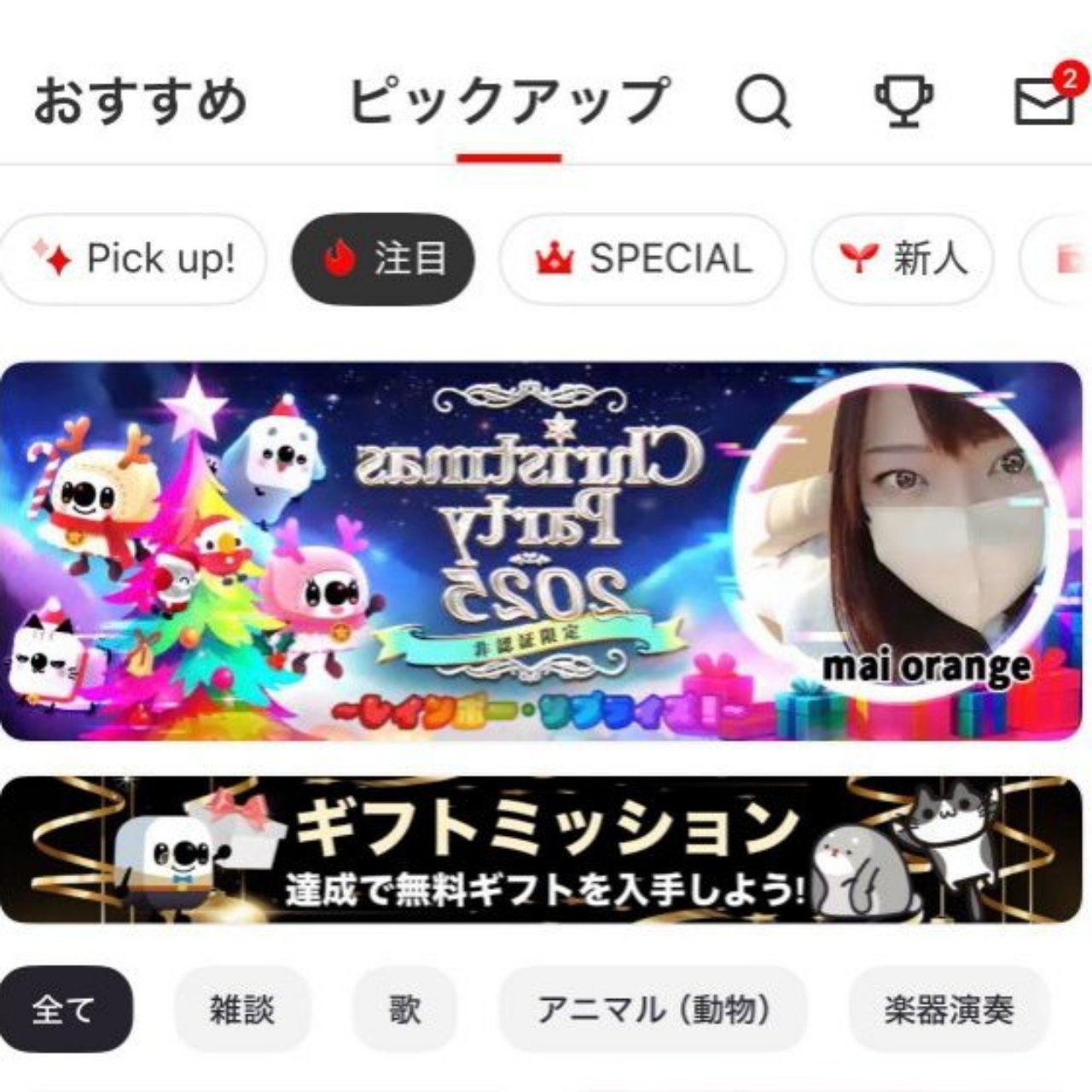The width and height of the screenshot is (1092, 1092).
Task: Filter by 歌 category
Action: tap(405, 1010)
